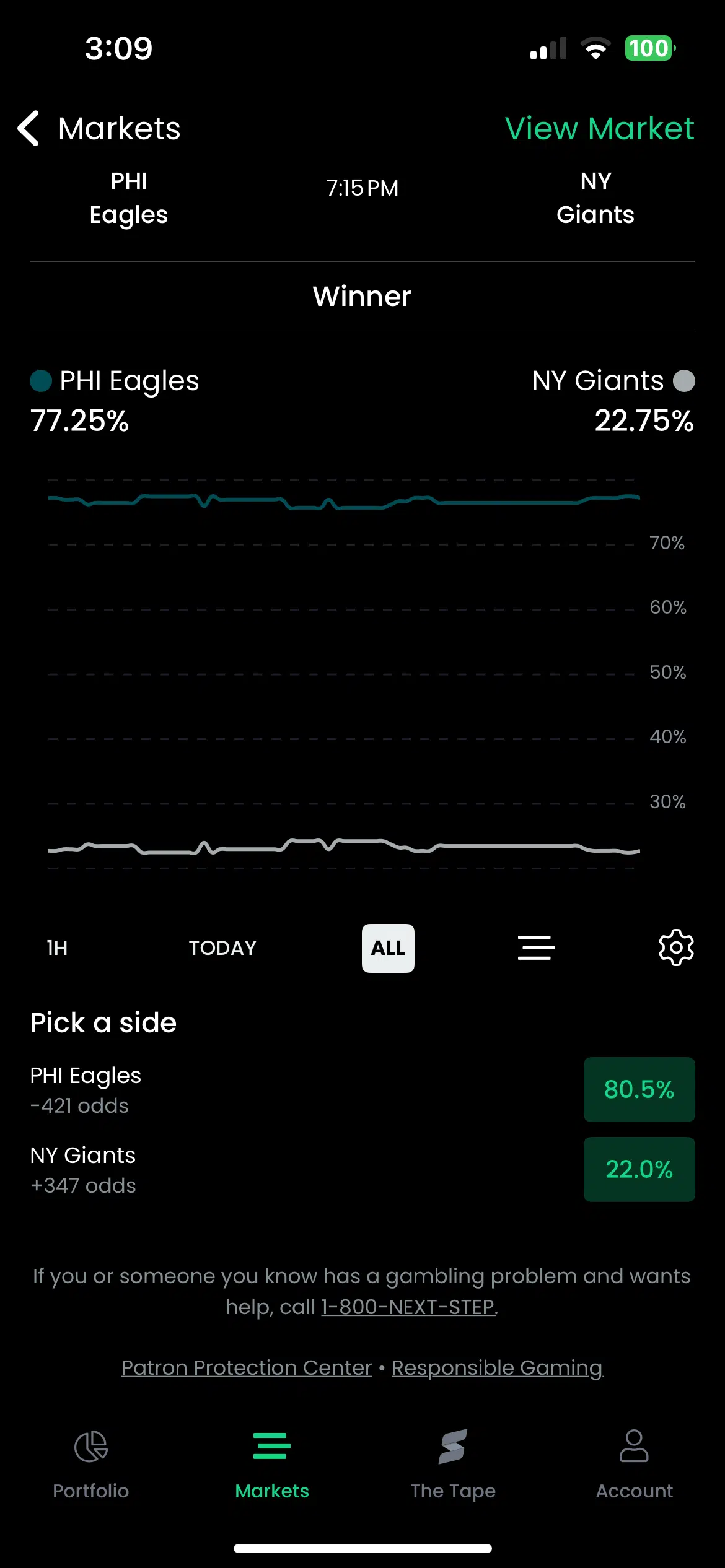
Task: Open the View Market link
Action: tap(599, 129)
